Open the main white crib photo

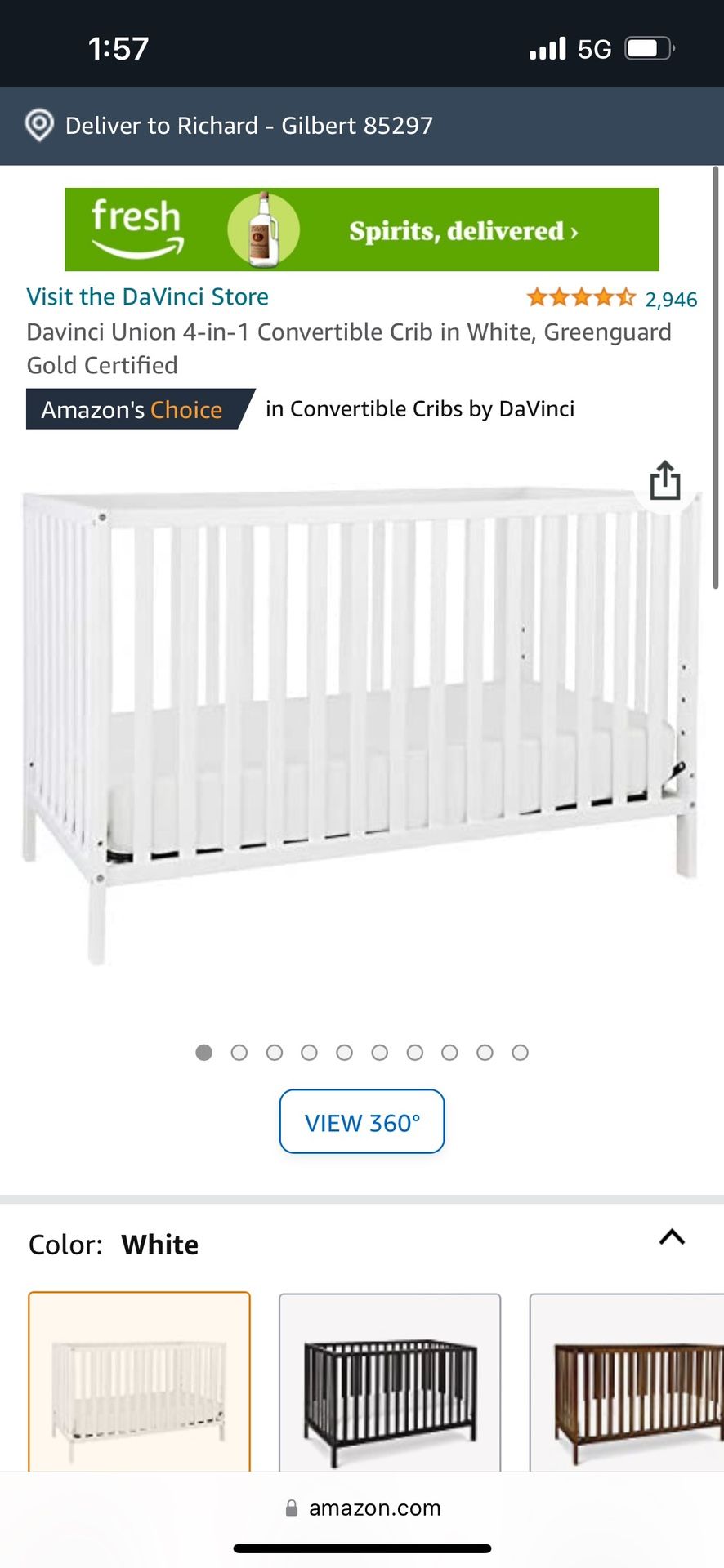pos(362,727)
